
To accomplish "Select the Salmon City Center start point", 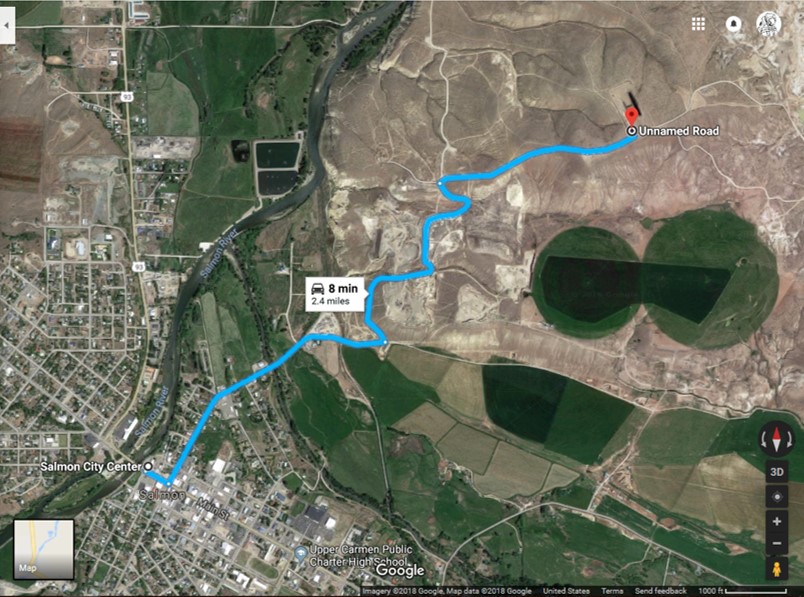I will [147, 466].
